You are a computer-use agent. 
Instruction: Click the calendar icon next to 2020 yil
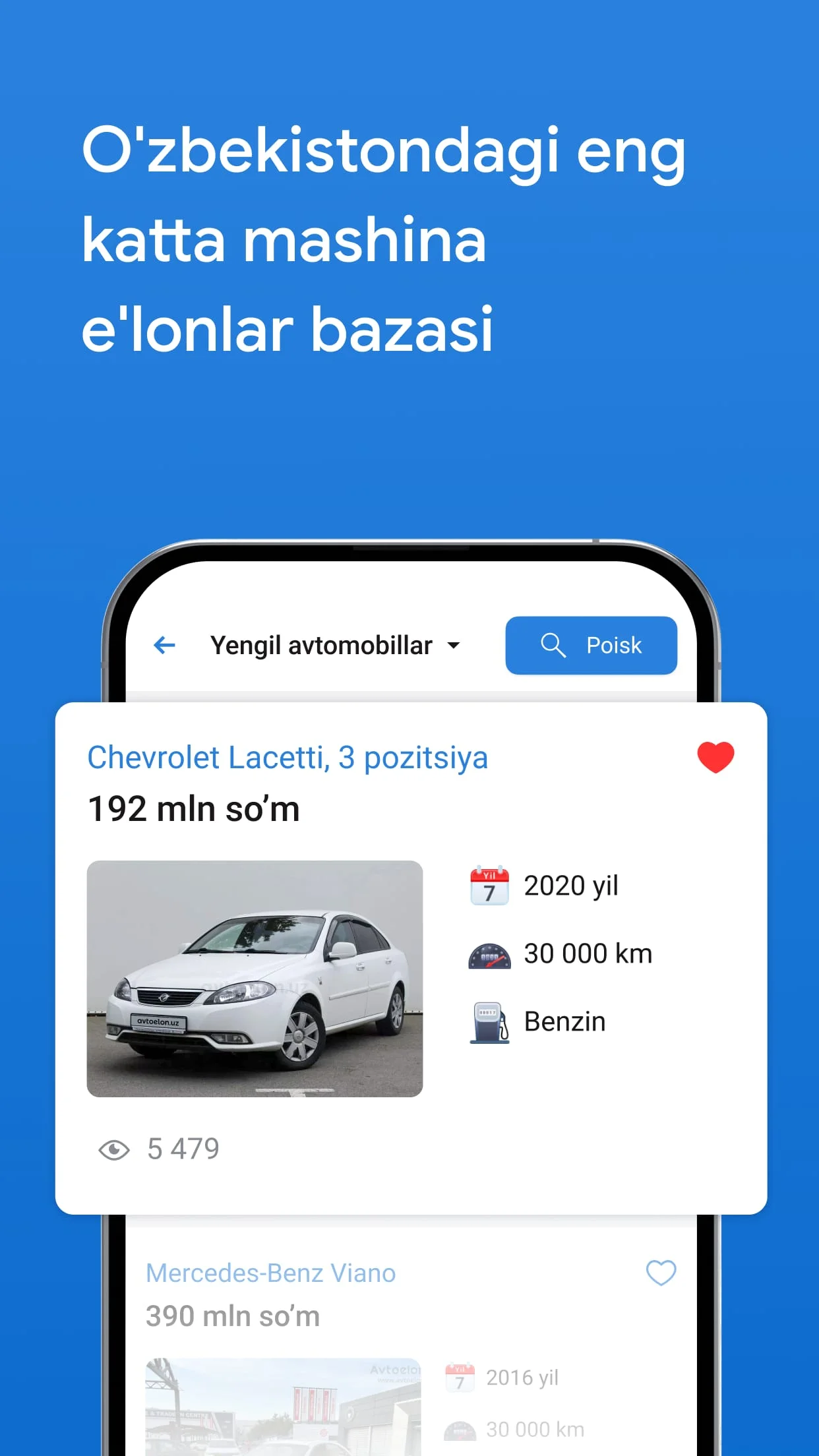[489, 886]
